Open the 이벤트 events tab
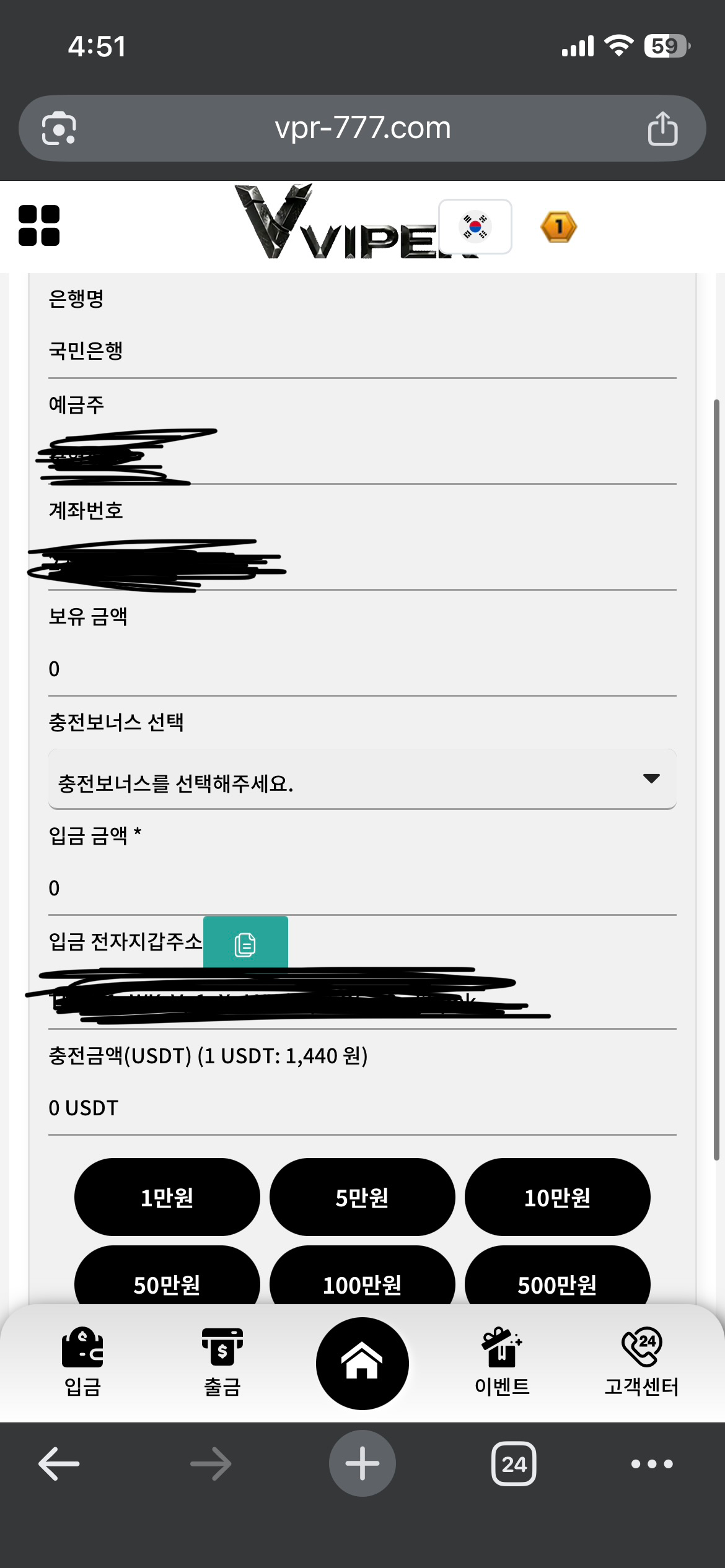This screenshot has width=725, height=1568. coord(502,1362)
